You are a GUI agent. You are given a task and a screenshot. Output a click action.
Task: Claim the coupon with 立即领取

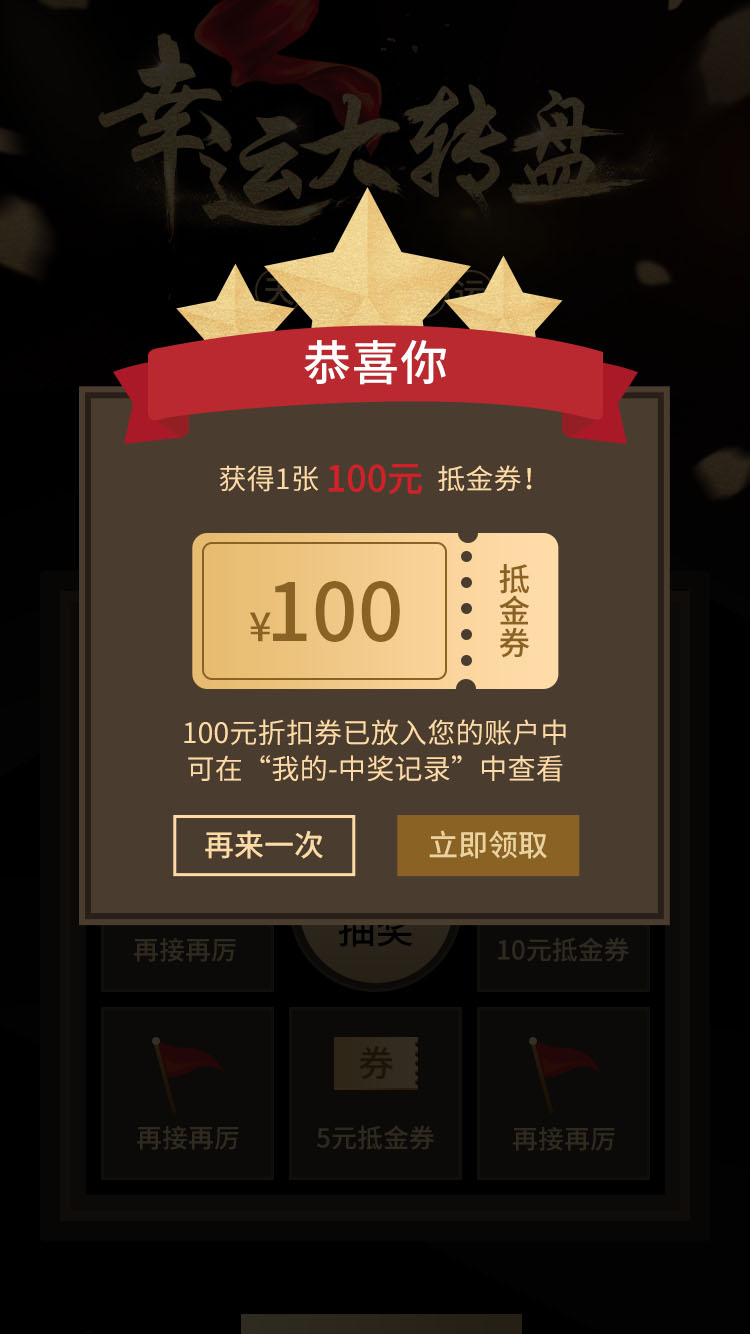pyautogui.click(x=488, y=845)
